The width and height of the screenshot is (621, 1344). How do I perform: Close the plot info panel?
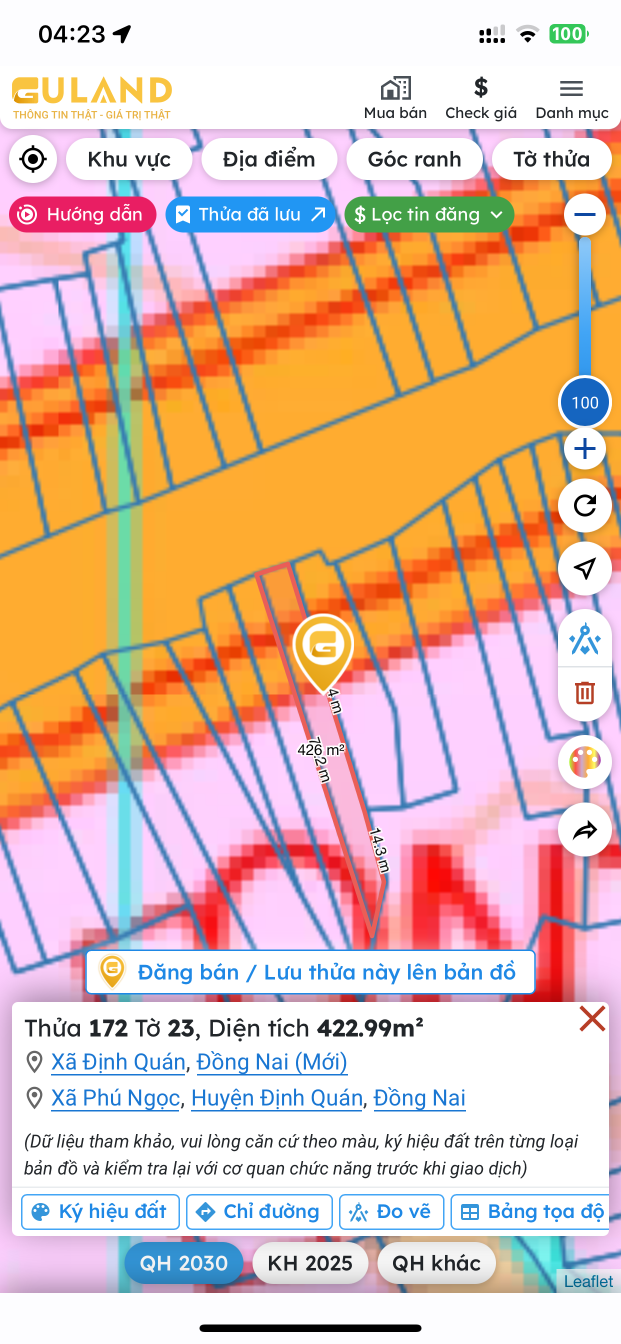point(592,1019)
